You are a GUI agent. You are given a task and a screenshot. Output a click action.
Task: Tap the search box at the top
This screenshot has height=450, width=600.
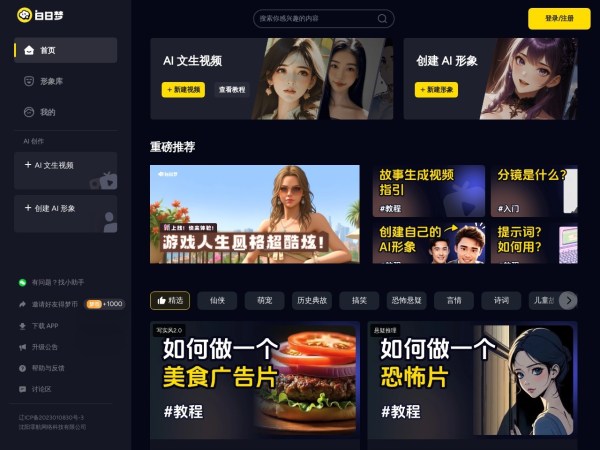pyautogui.click(x=322, y=18)
